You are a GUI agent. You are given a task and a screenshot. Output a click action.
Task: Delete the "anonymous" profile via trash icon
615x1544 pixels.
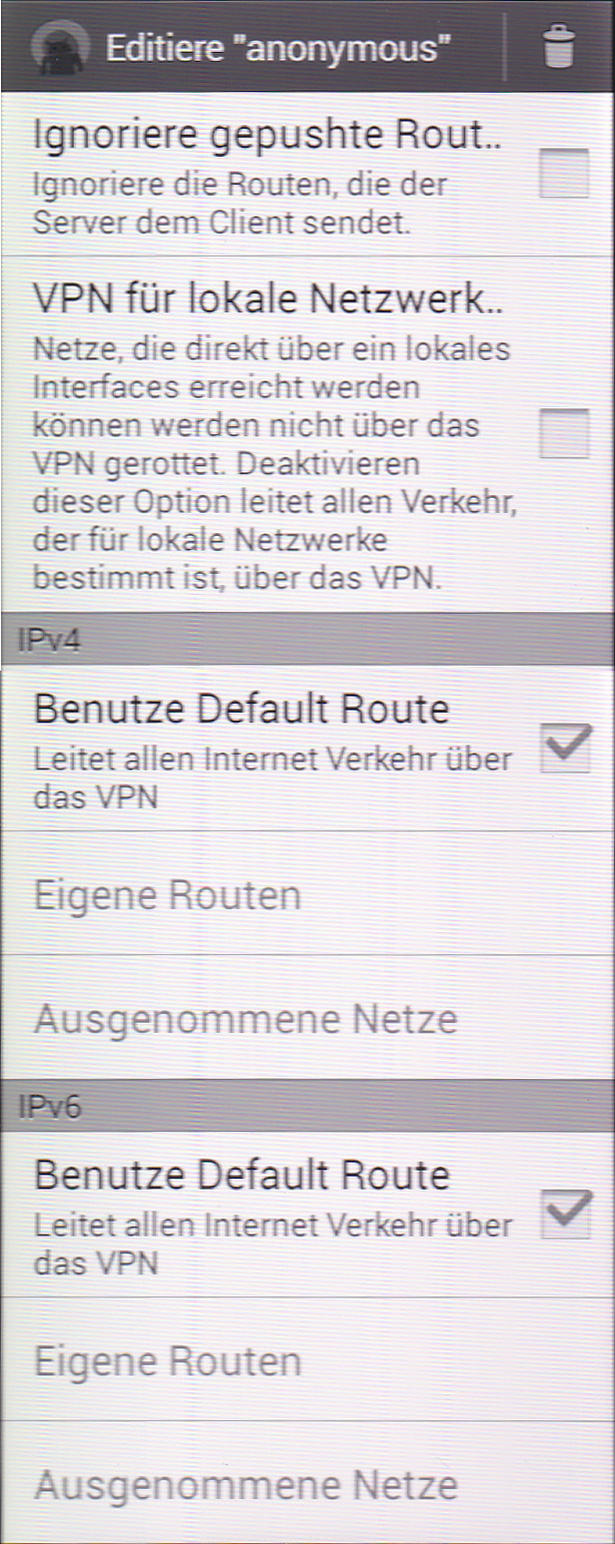(560, 46)
